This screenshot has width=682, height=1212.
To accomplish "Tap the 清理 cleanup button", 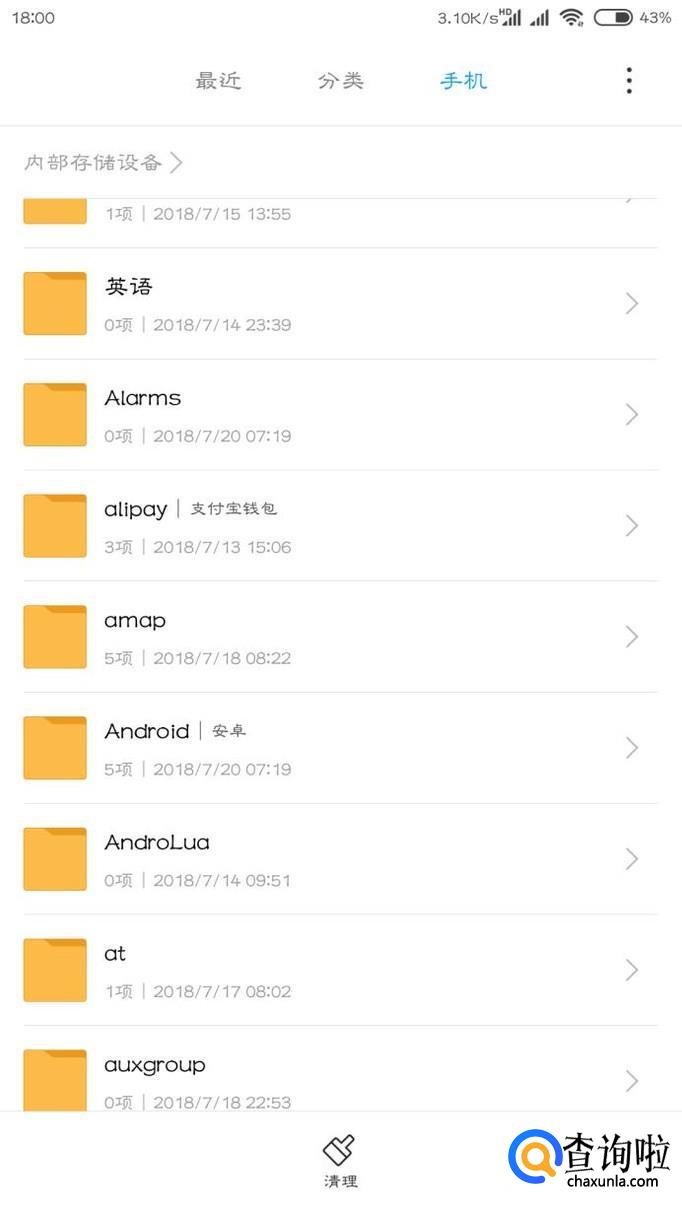I will pos(340,1160).
